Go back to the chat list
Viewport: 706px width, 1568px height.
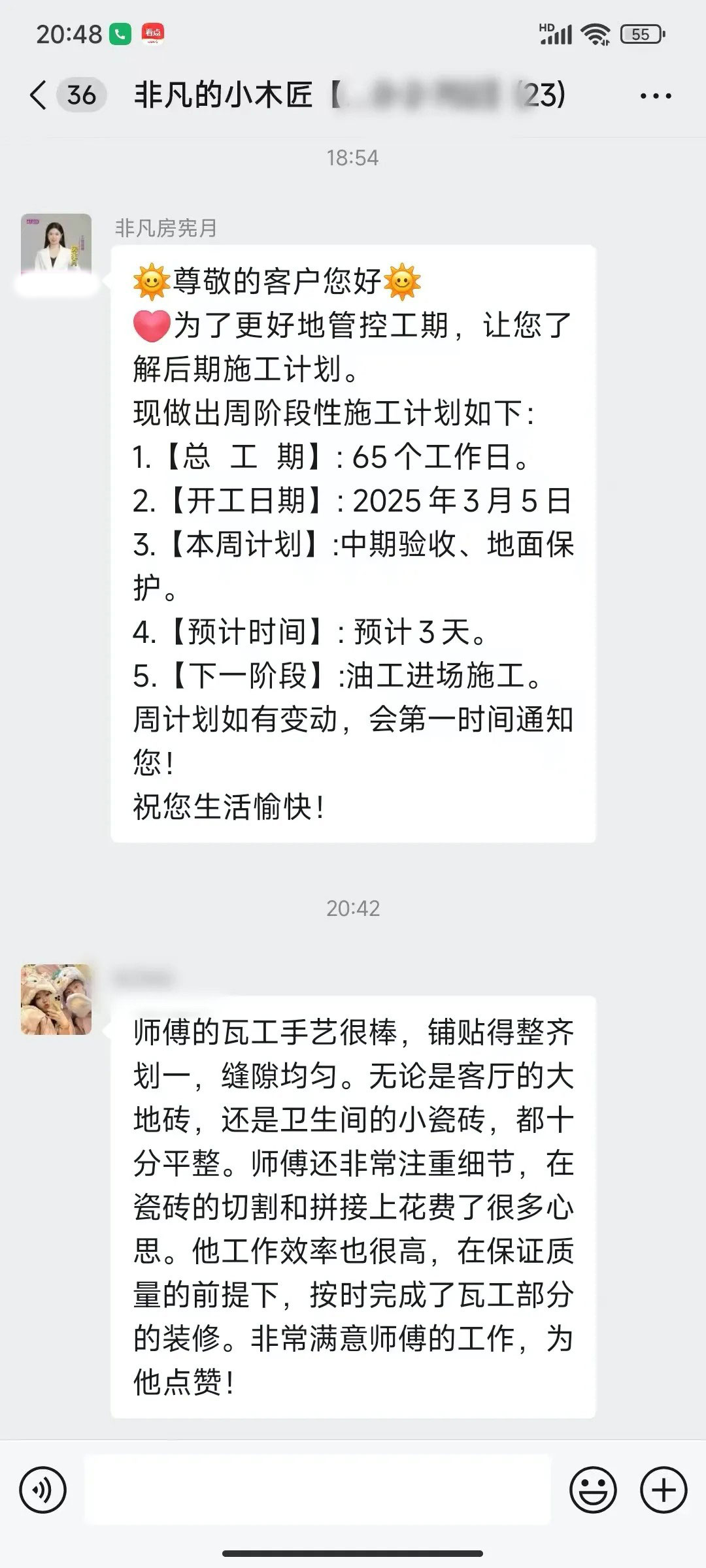click(39, 95)
